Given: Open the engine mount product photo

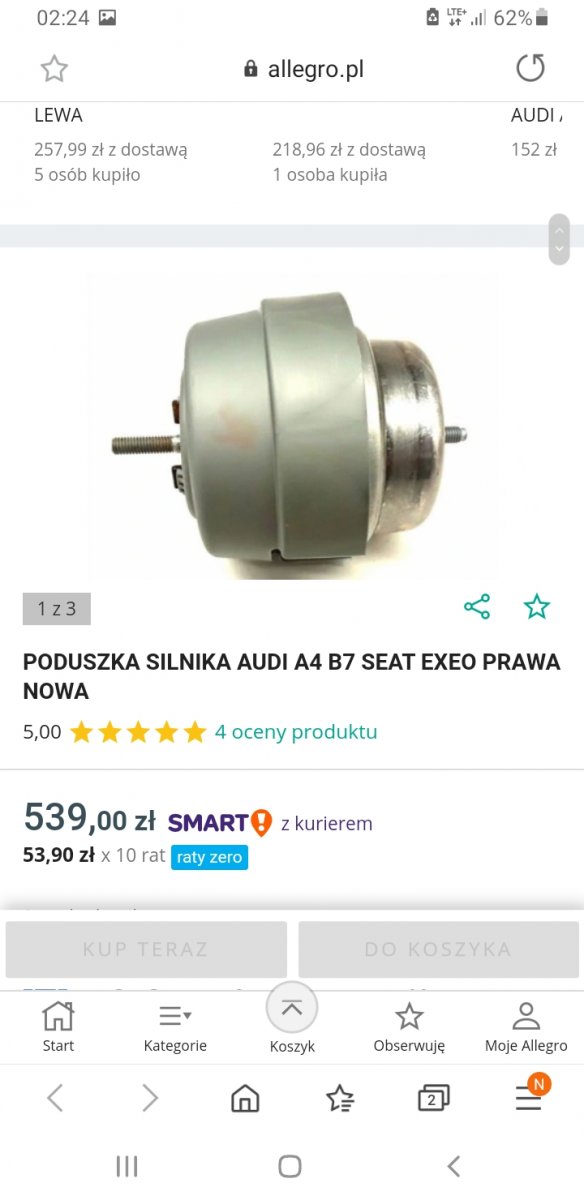Looking at the screenshot, I should pos(292,428).
